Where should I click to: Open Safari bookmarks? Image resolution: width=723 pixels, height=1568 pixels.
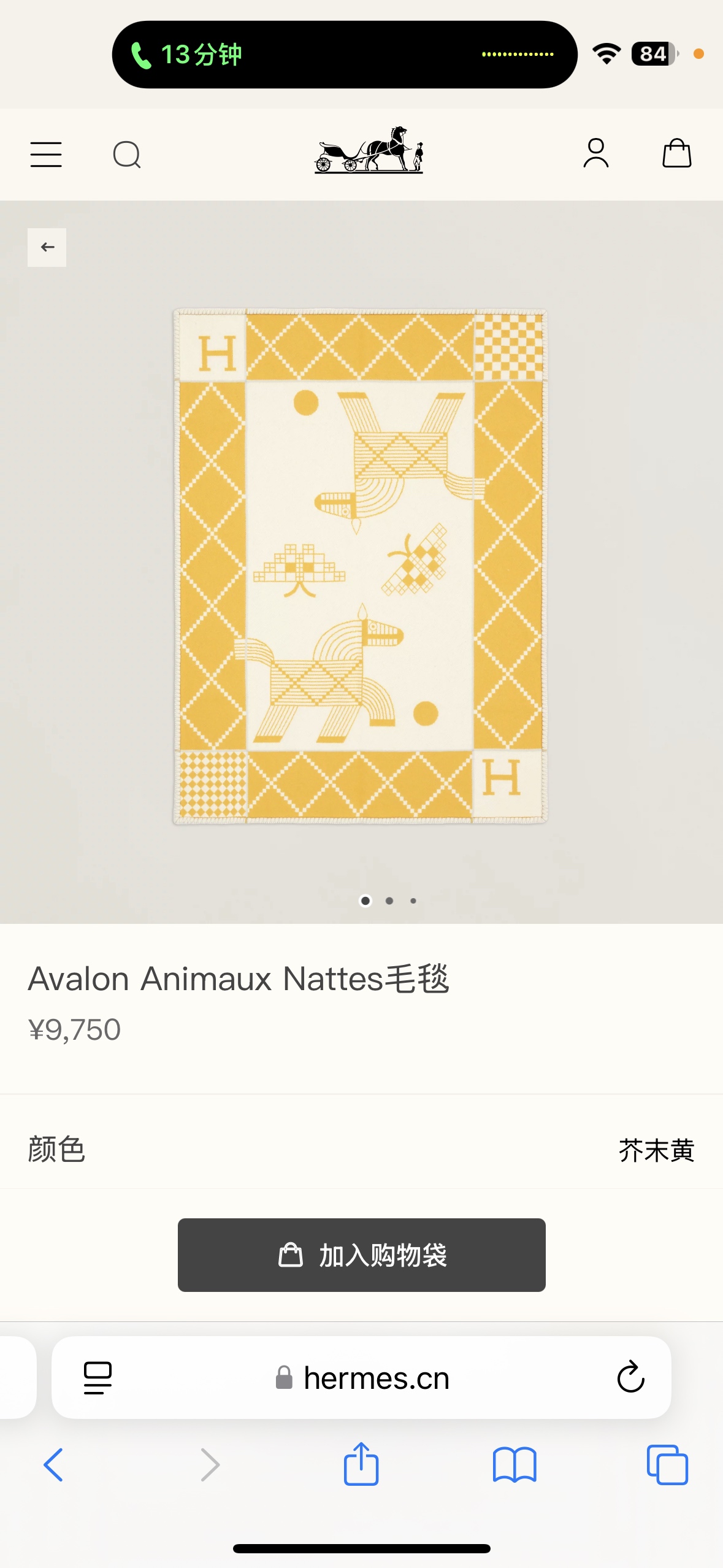tap(514, 1465)
